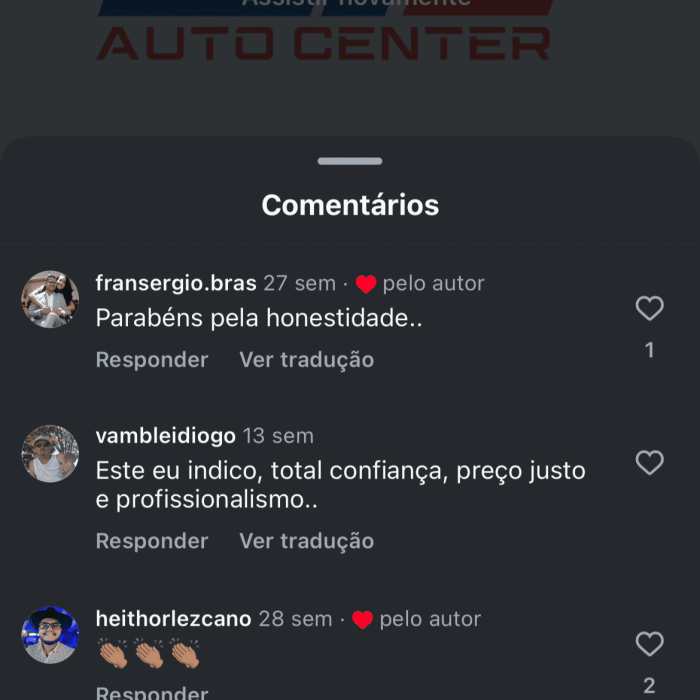700x700 pixels.
Task: Open the vambleidiogo username
Action: pyautogui.click(x=165, y=436)
